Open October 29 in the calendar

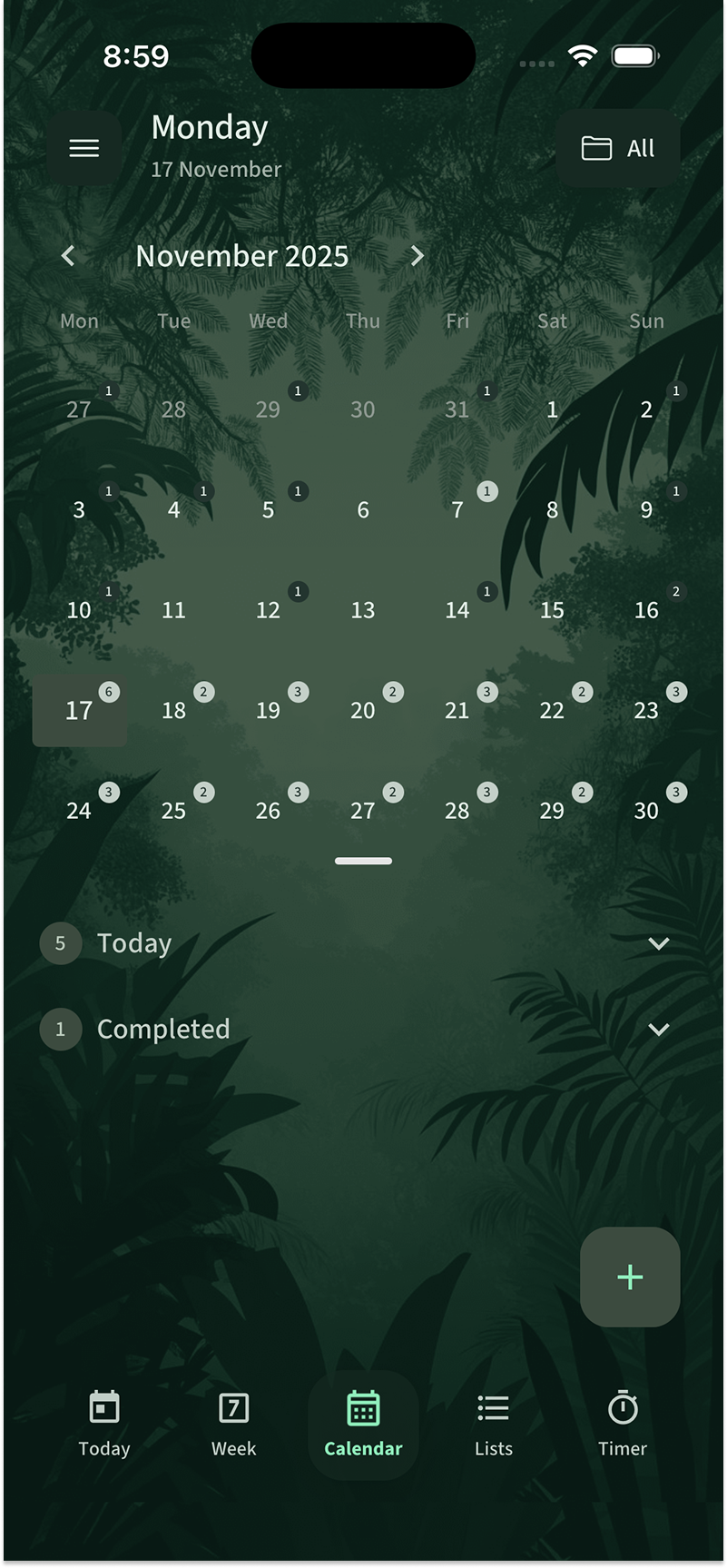coord(269,409)
